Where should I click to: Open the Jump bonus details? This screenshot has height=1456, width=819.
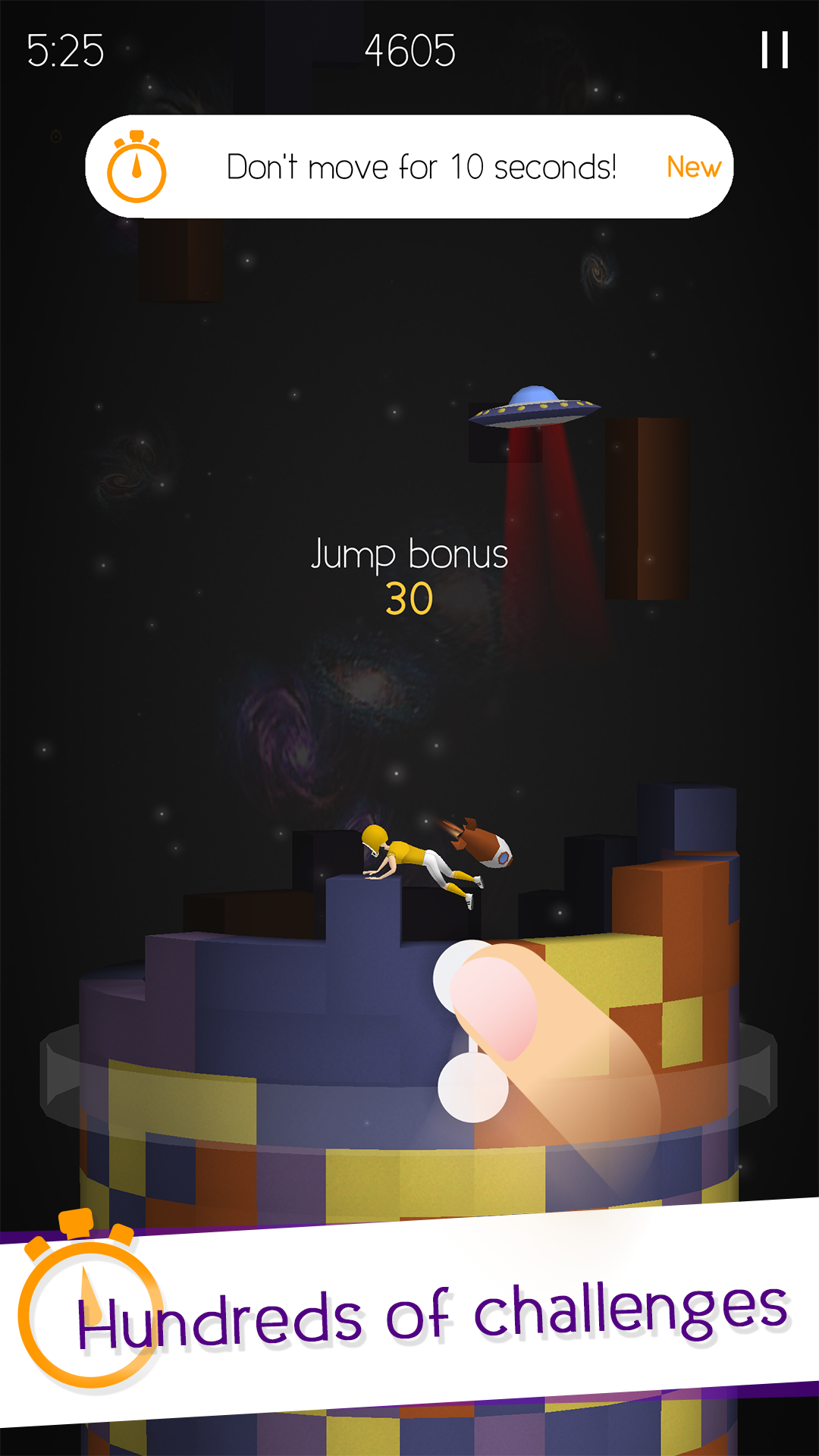click(x=409, y=556)
